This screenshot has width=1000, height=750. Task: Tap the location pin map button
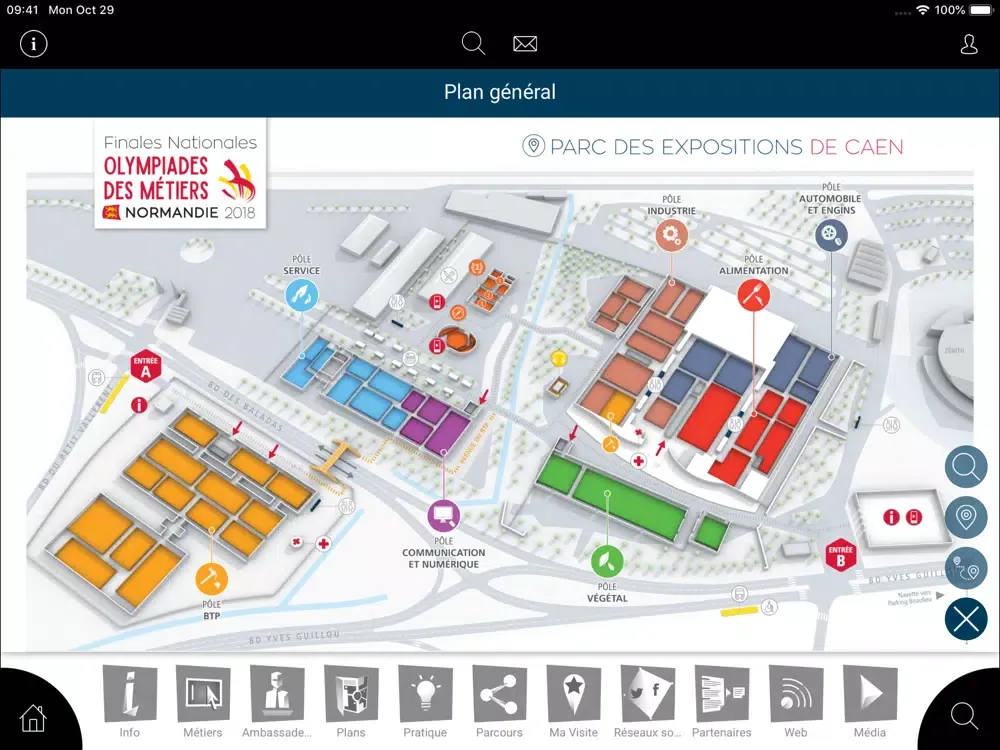965,518
